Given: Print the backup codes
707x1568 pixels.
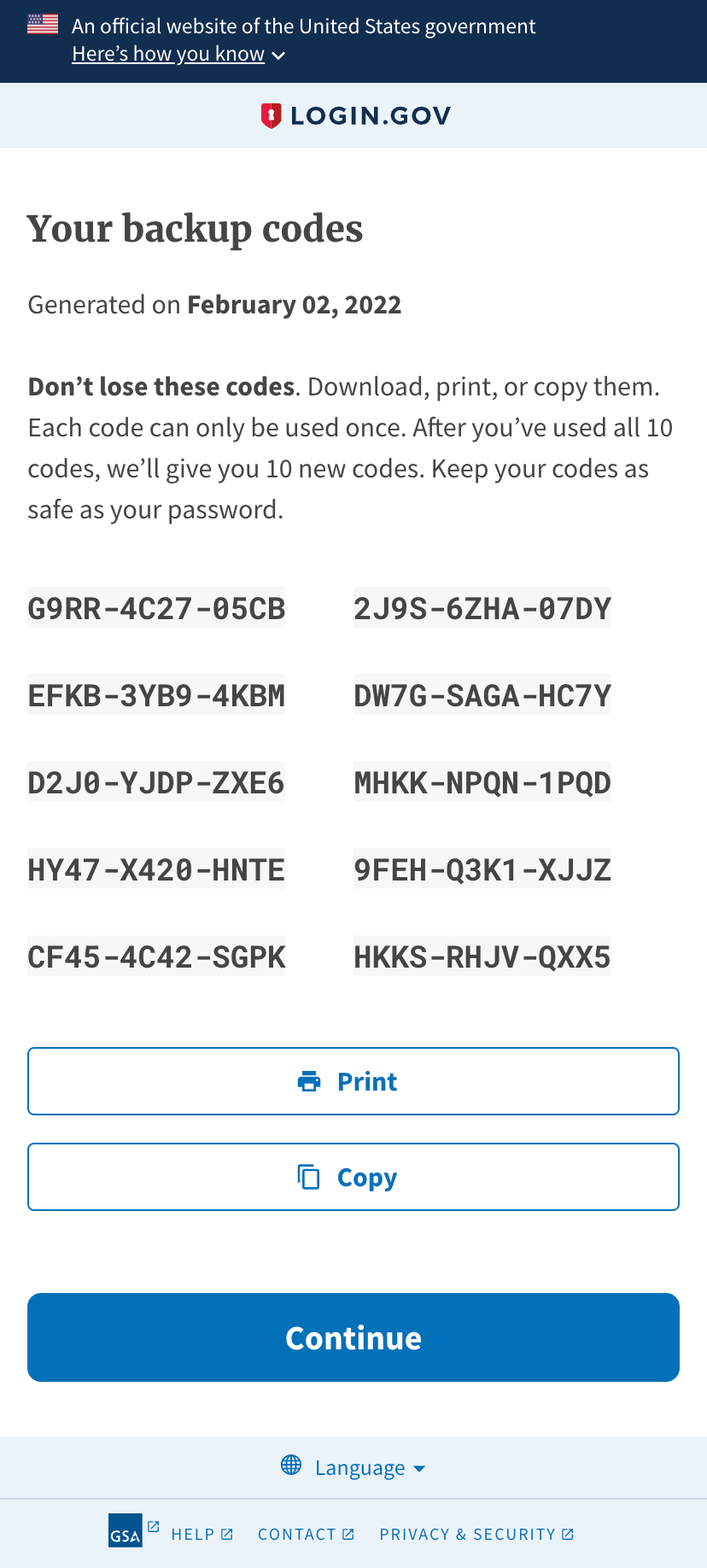Looking at the screenshot, I should pyautogui.click(x=353, y=1081).
